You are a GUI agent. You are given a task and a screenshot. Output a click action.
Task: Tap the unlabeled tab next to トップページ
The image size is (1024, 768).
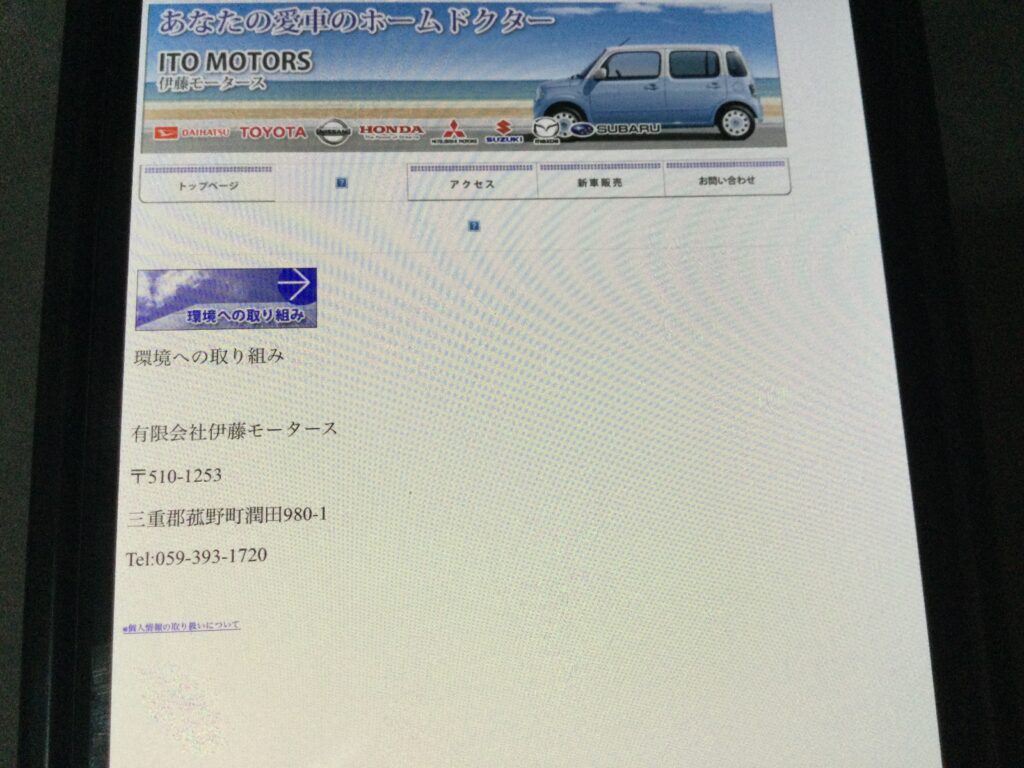[341, 183]
